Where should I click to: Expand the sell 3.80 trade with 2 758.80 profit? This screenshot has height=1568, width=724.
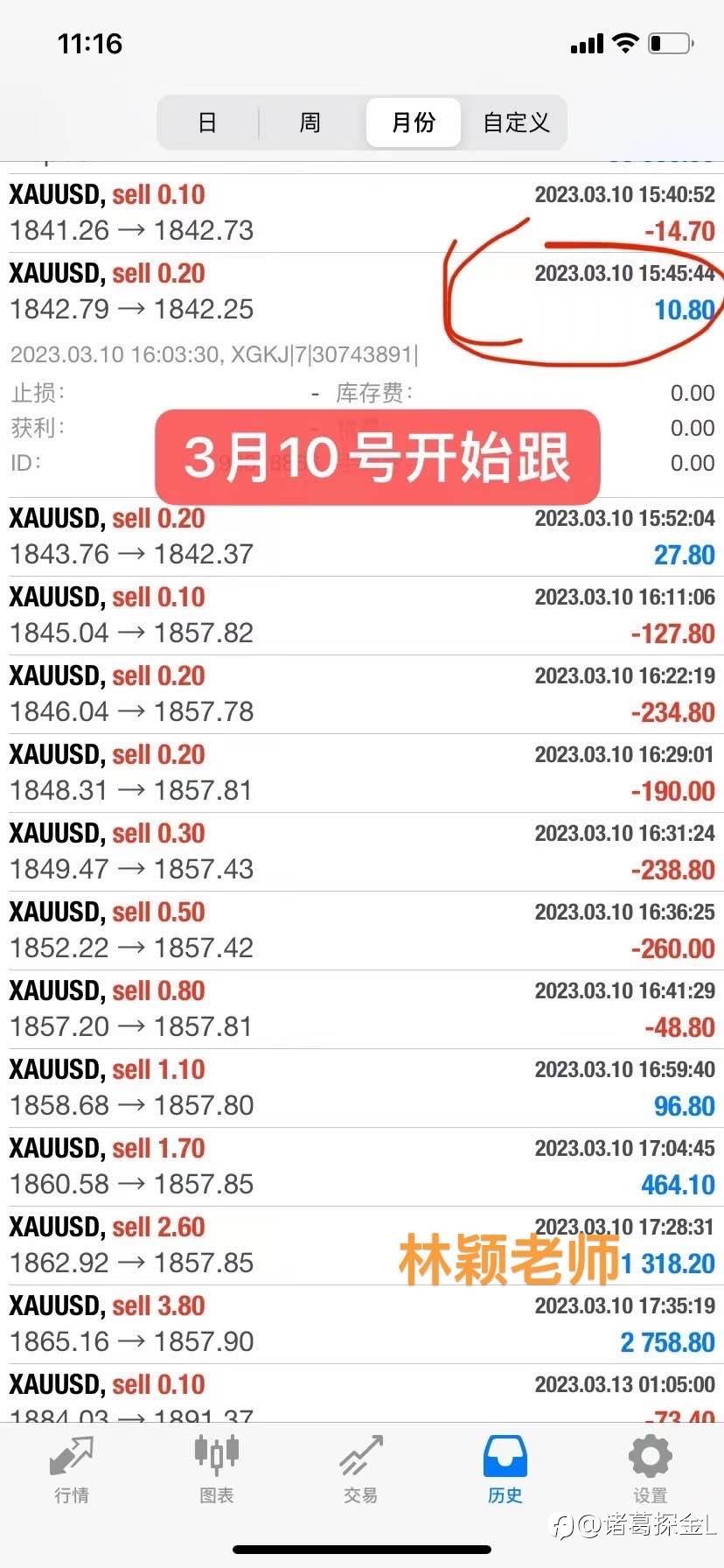(x=362, y=1325)
